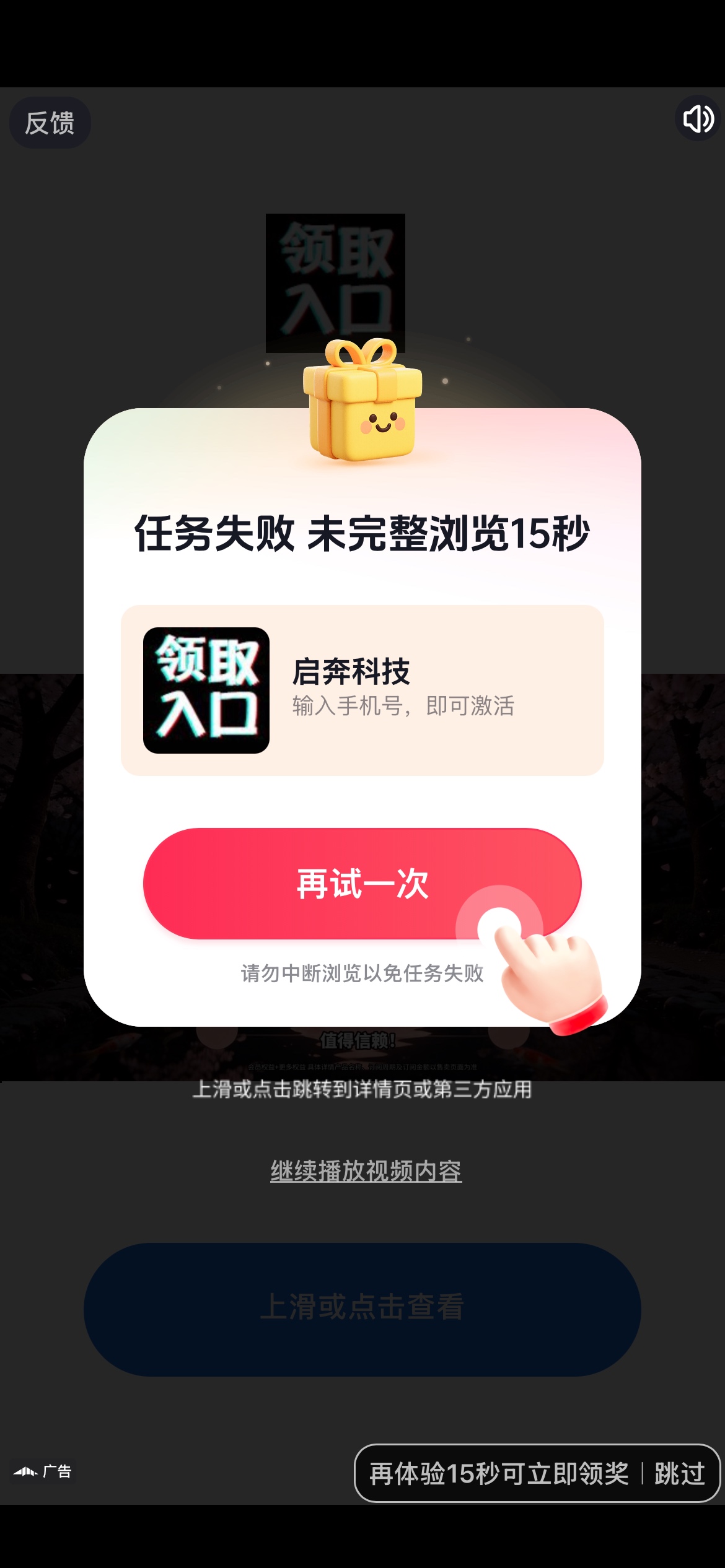The image size is (725, 1568).
Task: Open the 反馈 feedback button
Action: [x=50, y=123]
